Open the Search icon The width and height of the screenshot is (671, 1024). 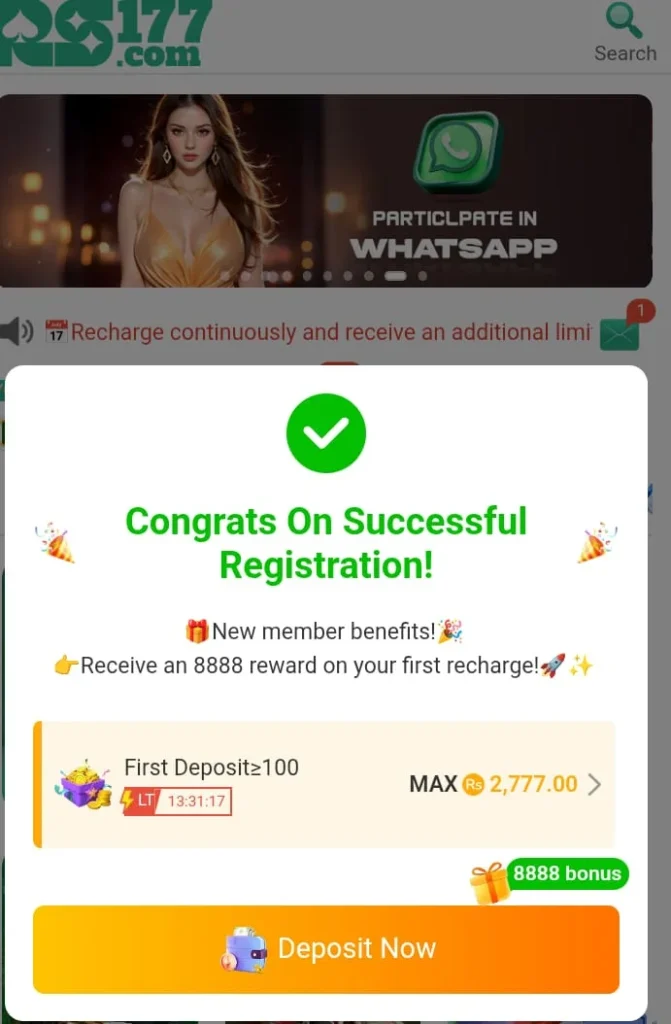click(x=625, y=32)
